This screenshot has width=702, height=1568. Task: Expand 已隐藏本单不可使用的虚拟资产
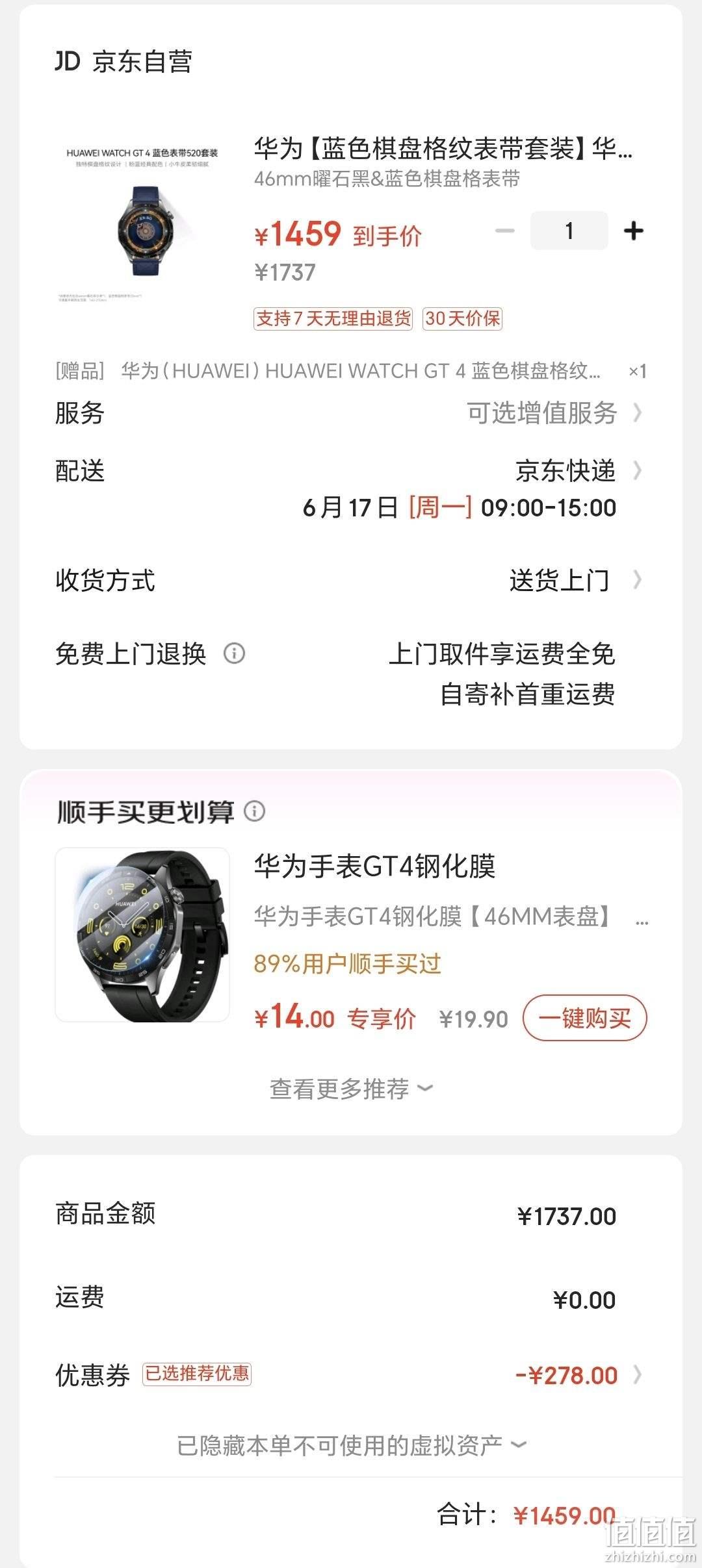point(351,1445)
